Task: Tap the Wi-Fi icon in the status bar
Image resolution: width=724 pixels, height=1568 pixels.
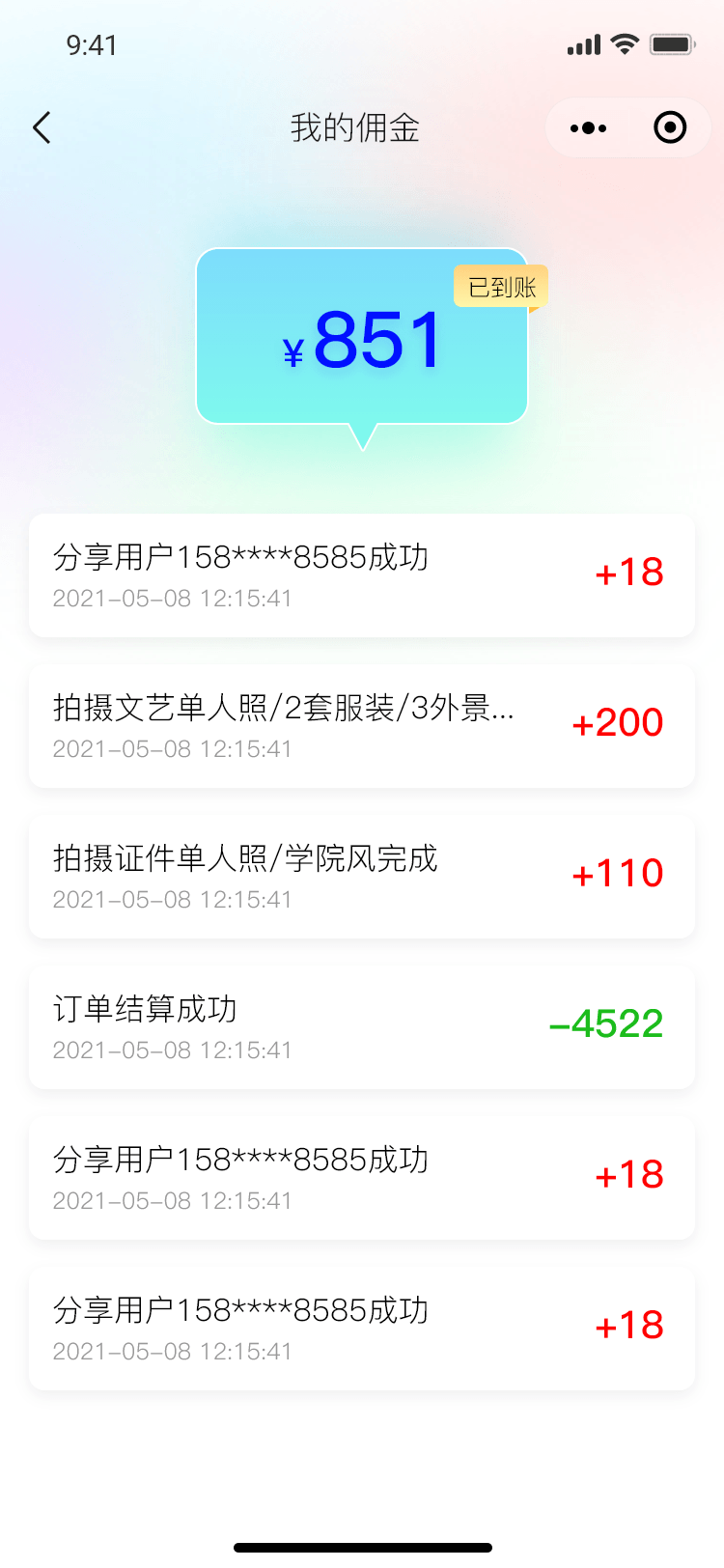Action: pos(627,43)
